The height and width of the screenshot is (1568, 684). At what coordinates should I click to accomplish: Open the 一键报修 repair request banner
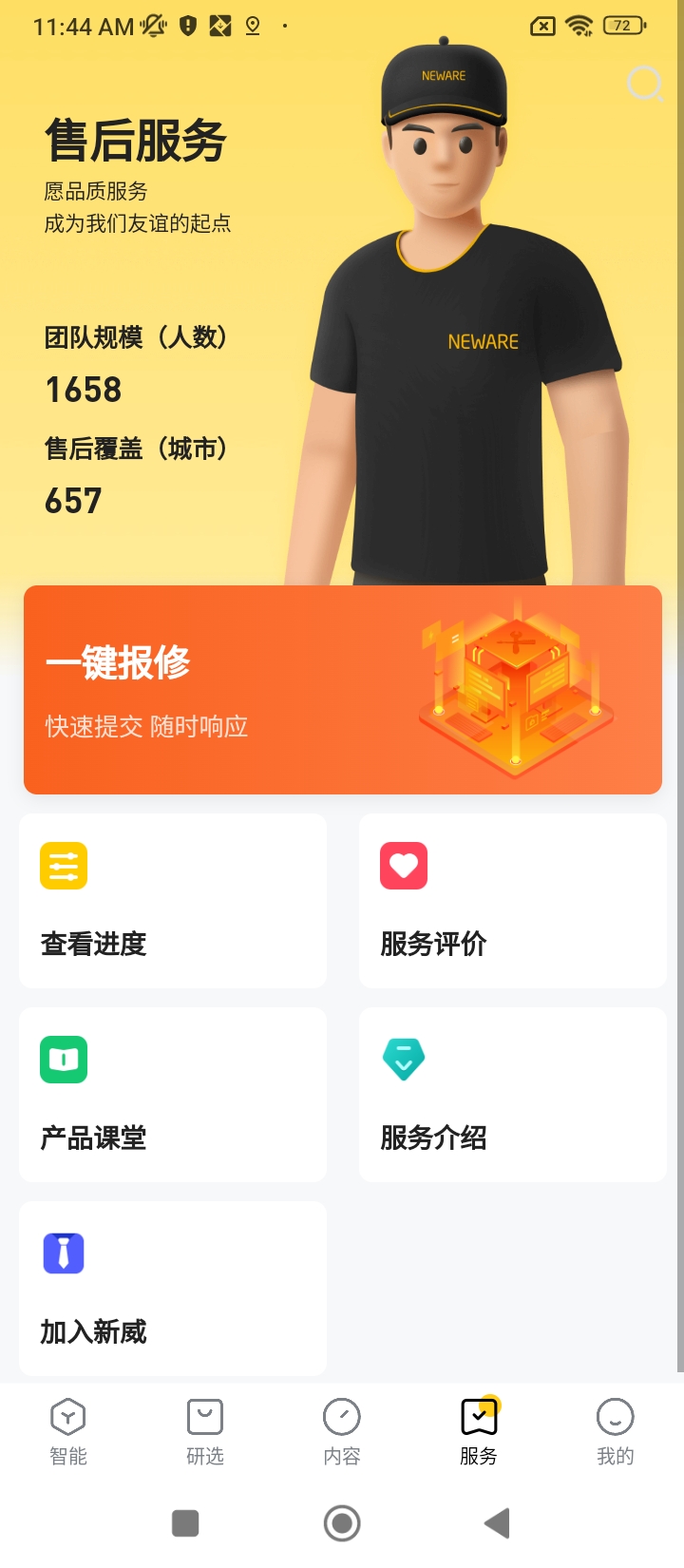click(342, 690)
